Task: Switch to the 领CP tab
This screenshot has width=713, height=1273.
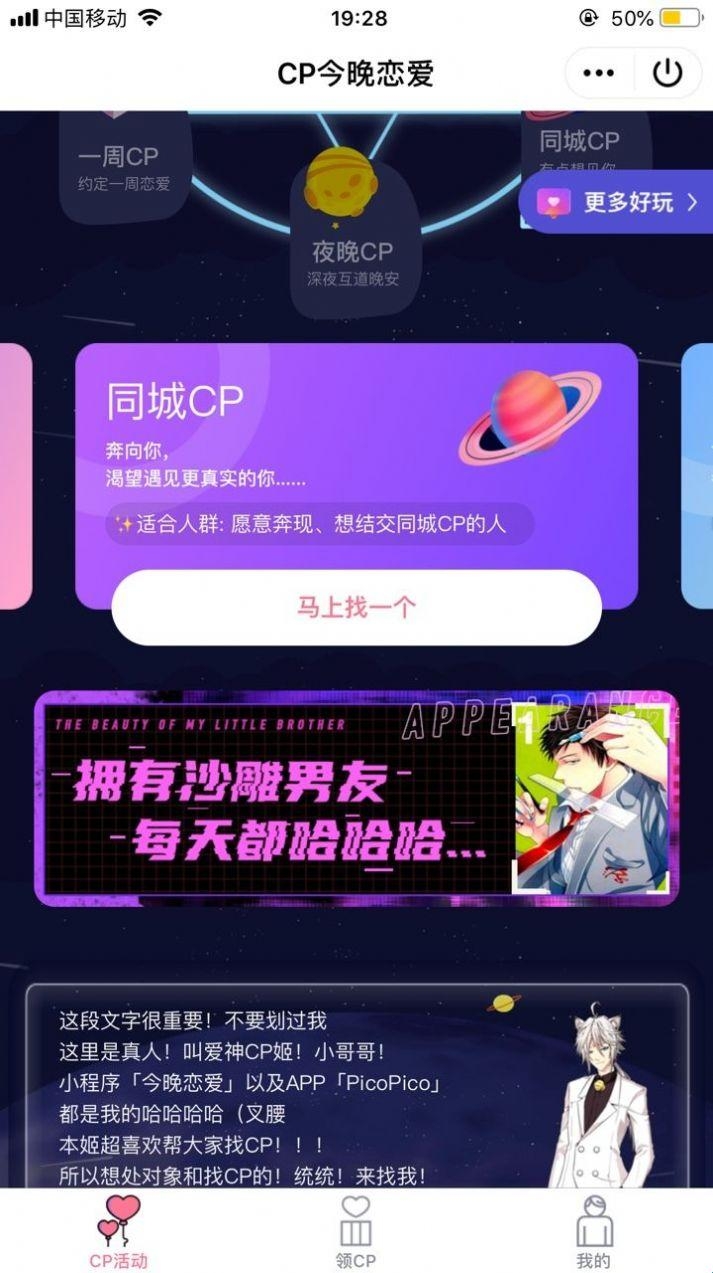Action: 356,1232
